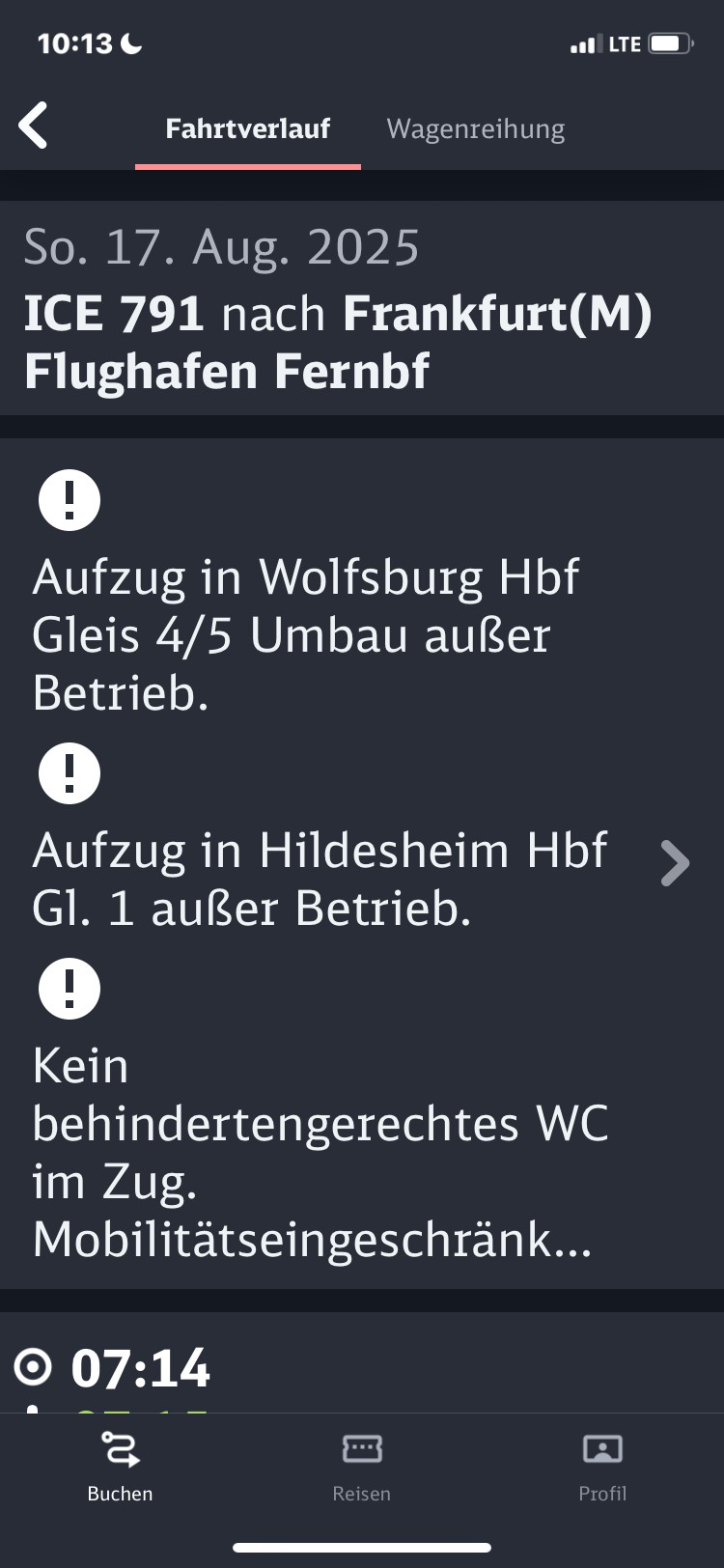Expand the notices with the chevron arrow

click(x=675, y=863)
